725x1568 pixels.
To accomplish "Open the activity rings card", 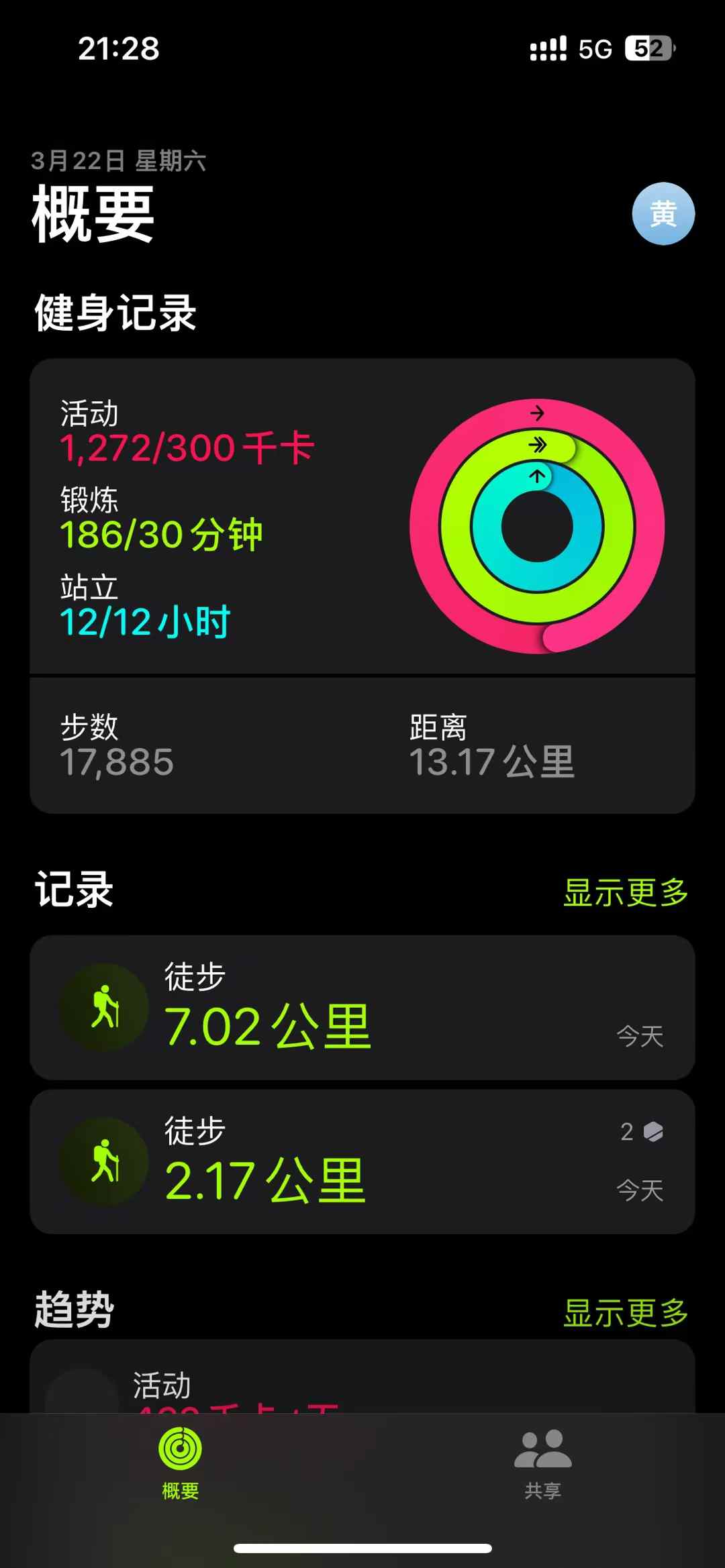I will coord(362,516).
